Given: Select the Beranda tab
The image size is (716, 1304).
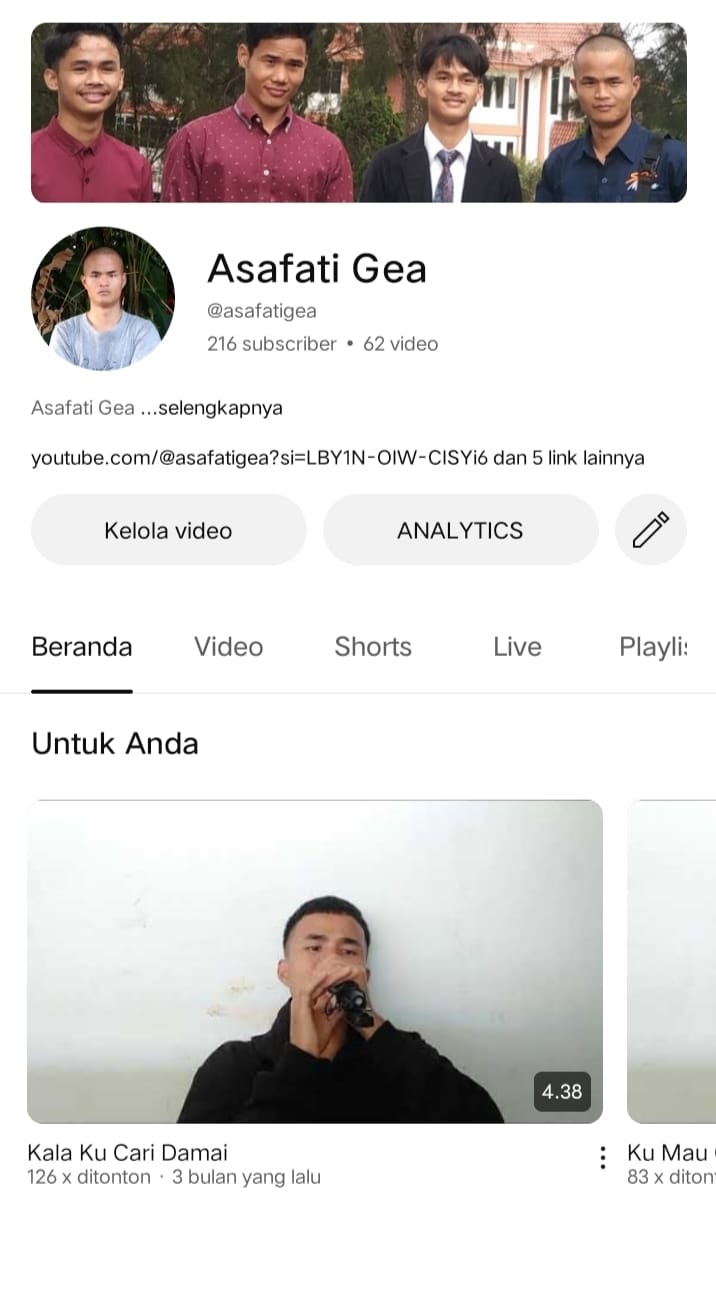Looking at the screenshot, I should click(x=82, y=647).
